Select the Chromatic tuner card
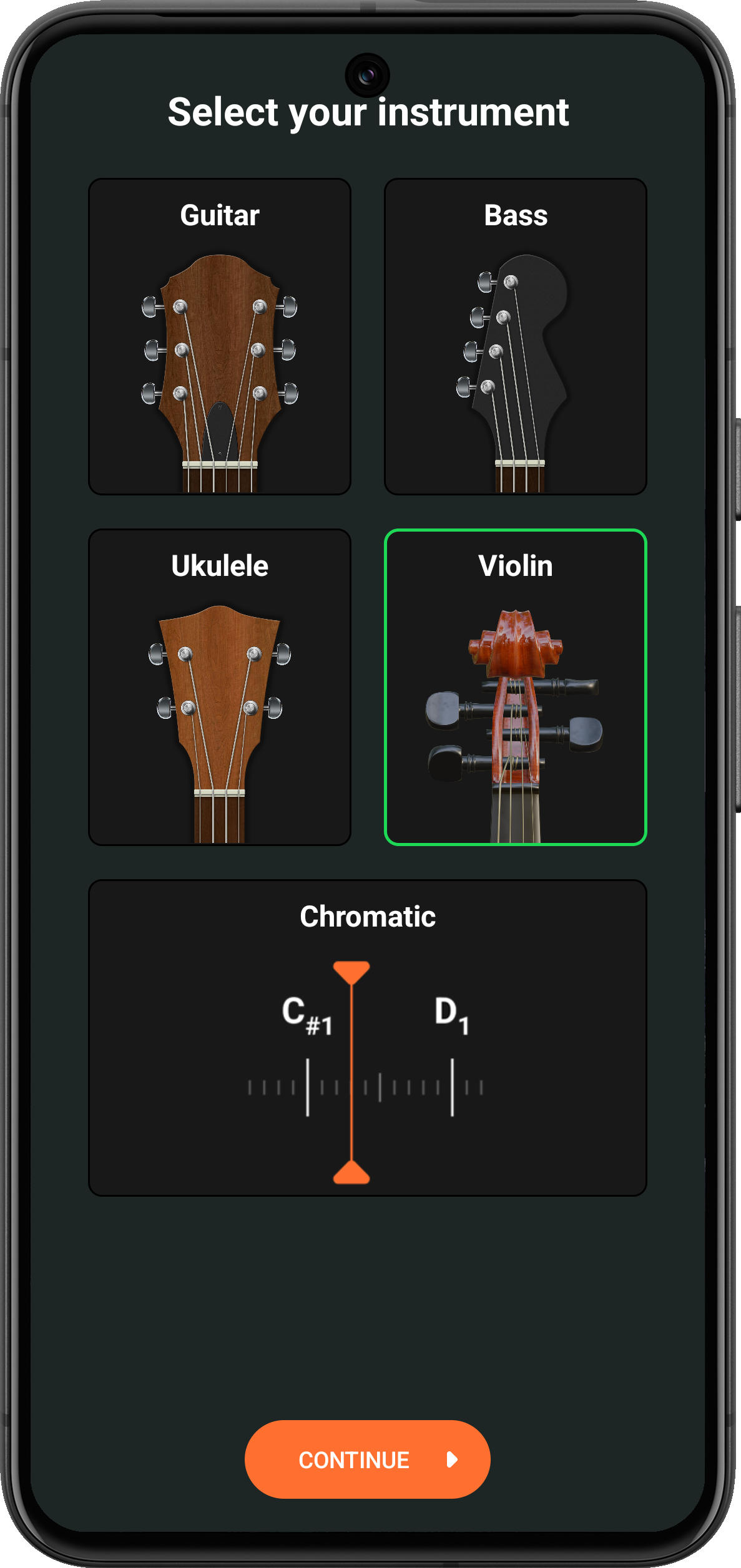The height and width of the screenshot is (1568, 741). tap(368, 1038)
